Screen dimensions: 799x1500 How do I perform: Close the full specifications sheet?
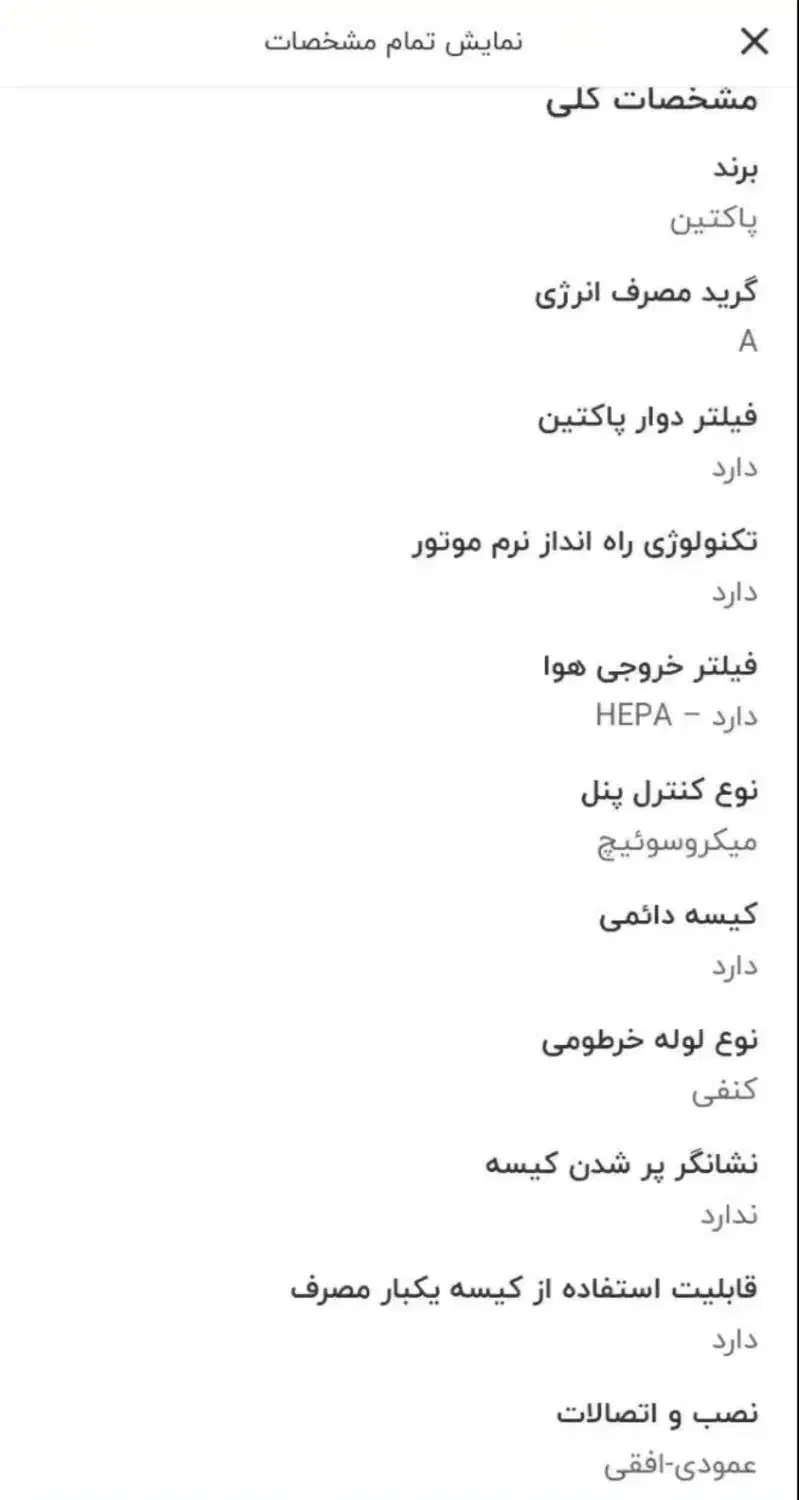(x=754, y=42)
